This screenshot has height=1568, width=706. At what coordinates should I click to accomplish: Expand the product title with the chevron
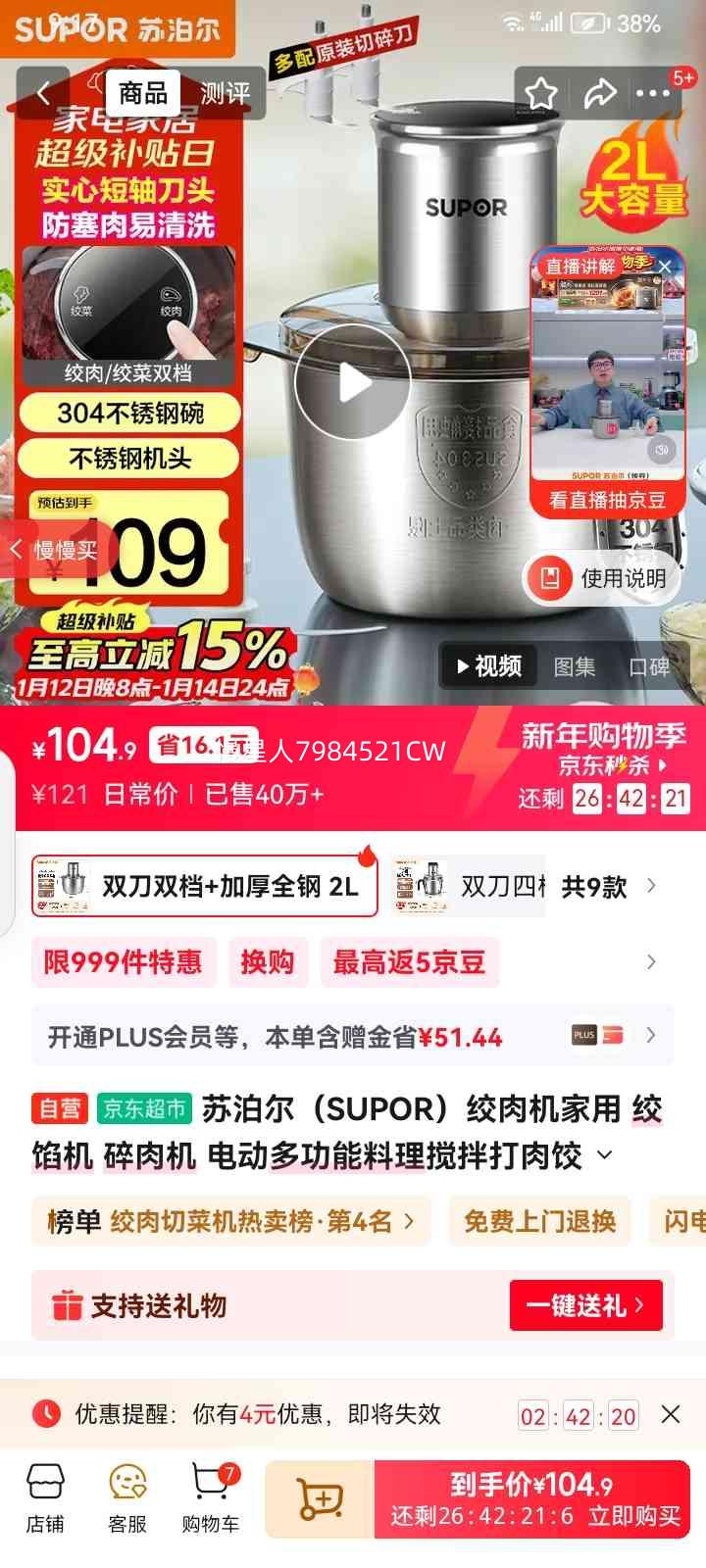[605, 1156]
